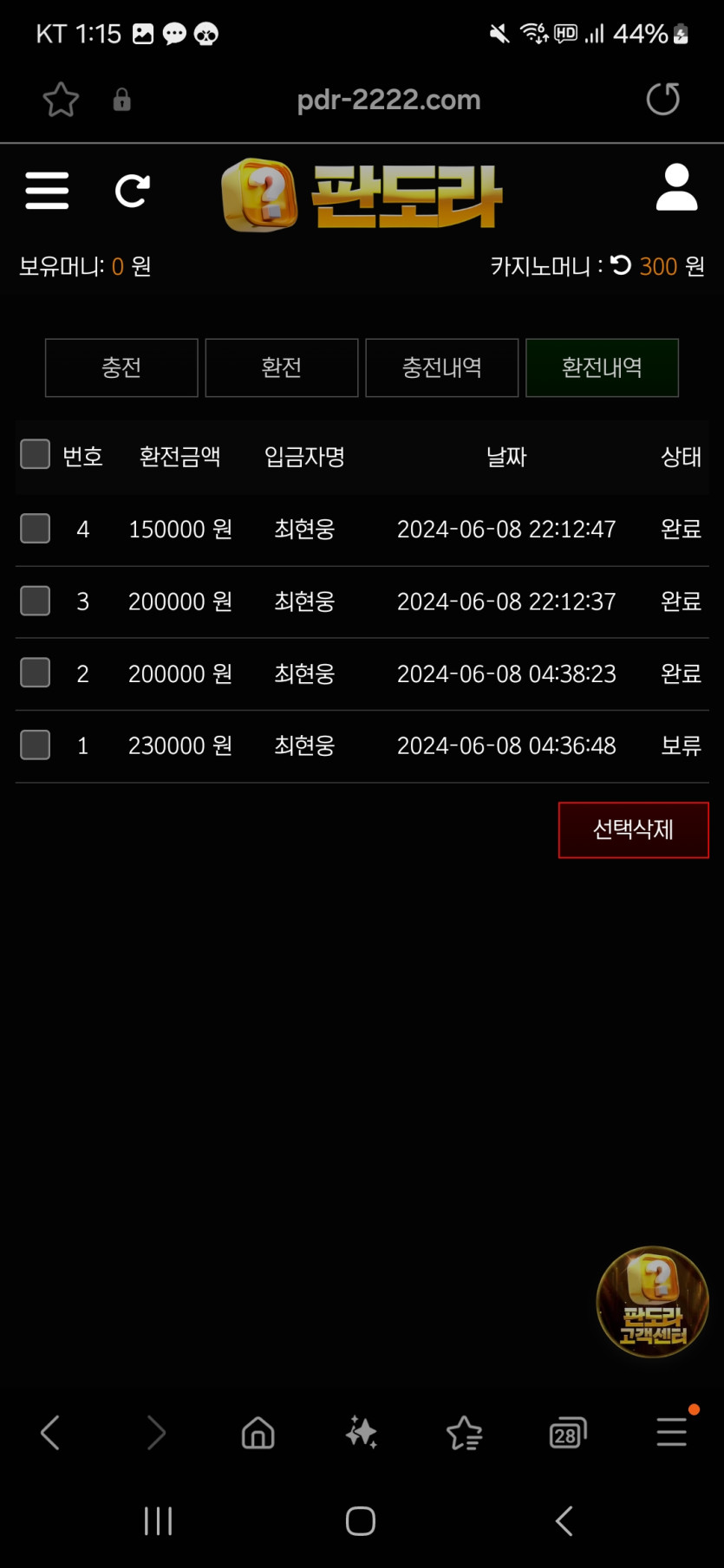Switch to the 환전 tab
This screenshot has height=1568, width=724.
[282, 368]
